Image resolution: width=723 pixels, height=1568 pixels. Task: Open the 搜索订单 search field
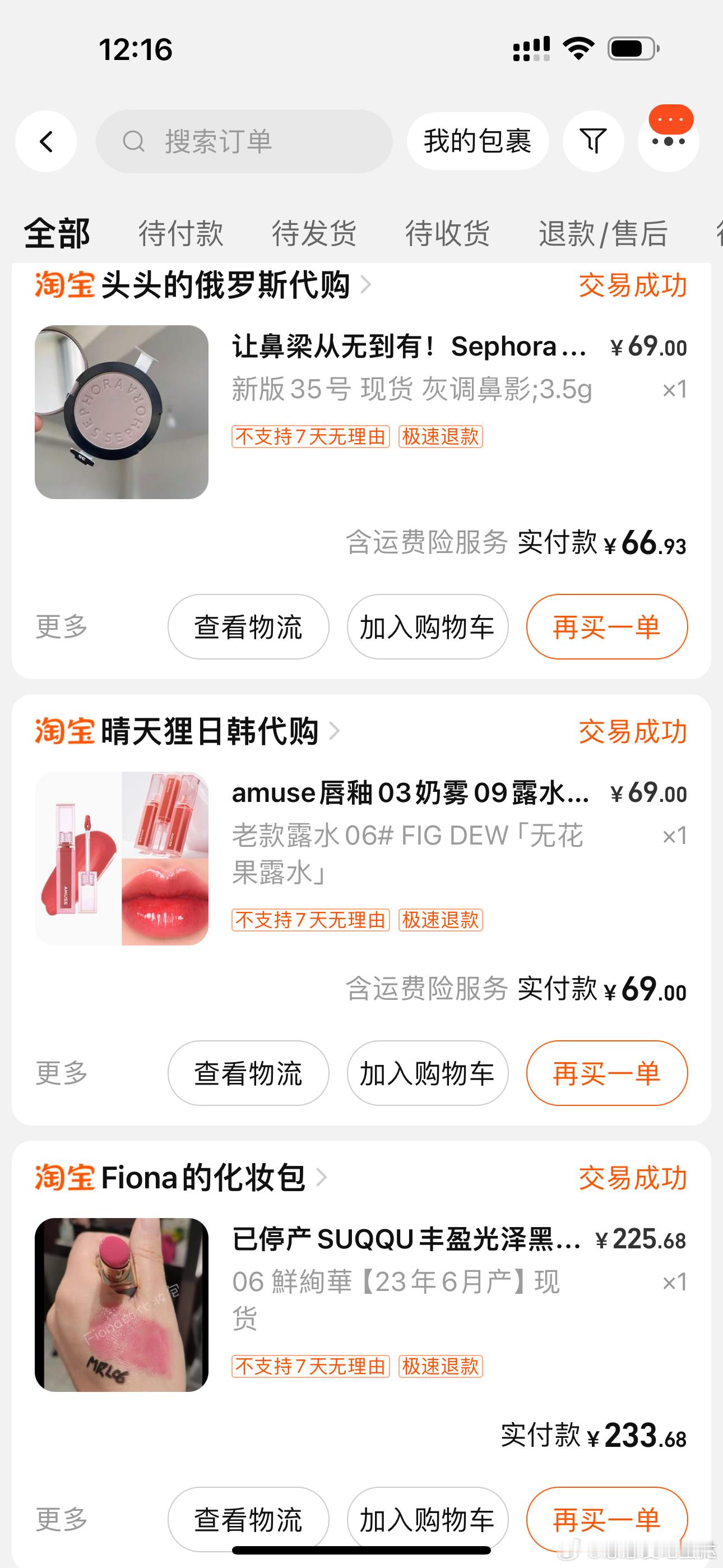(x=243, y=142)
